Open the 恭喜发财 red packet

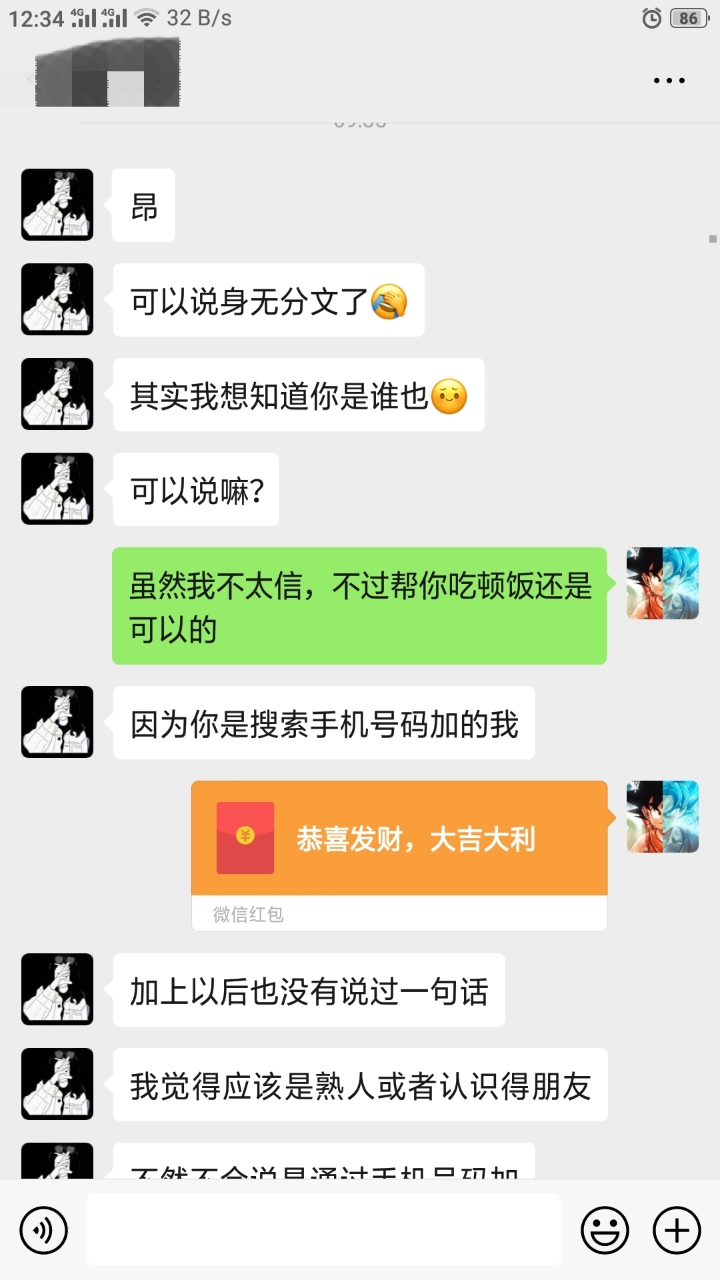click(x=399, y=838)
